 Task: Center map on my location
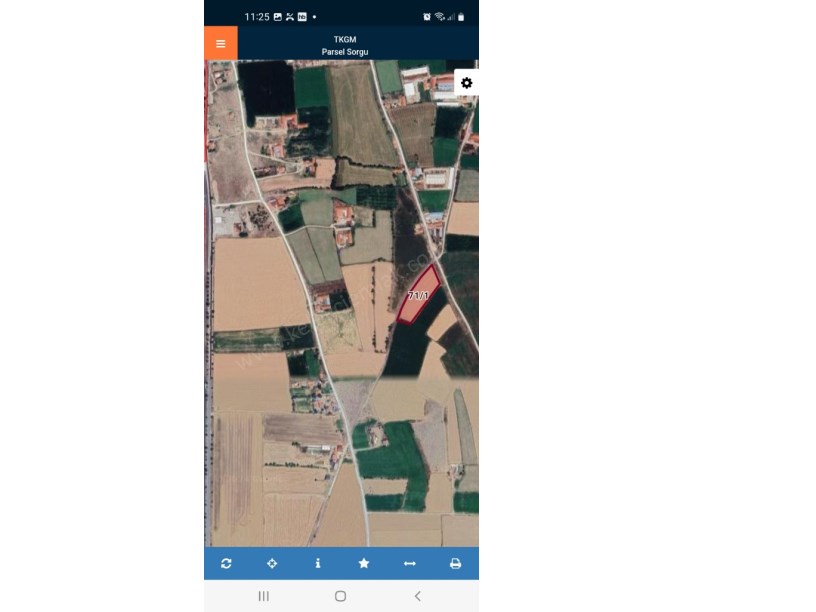(272, 564)
